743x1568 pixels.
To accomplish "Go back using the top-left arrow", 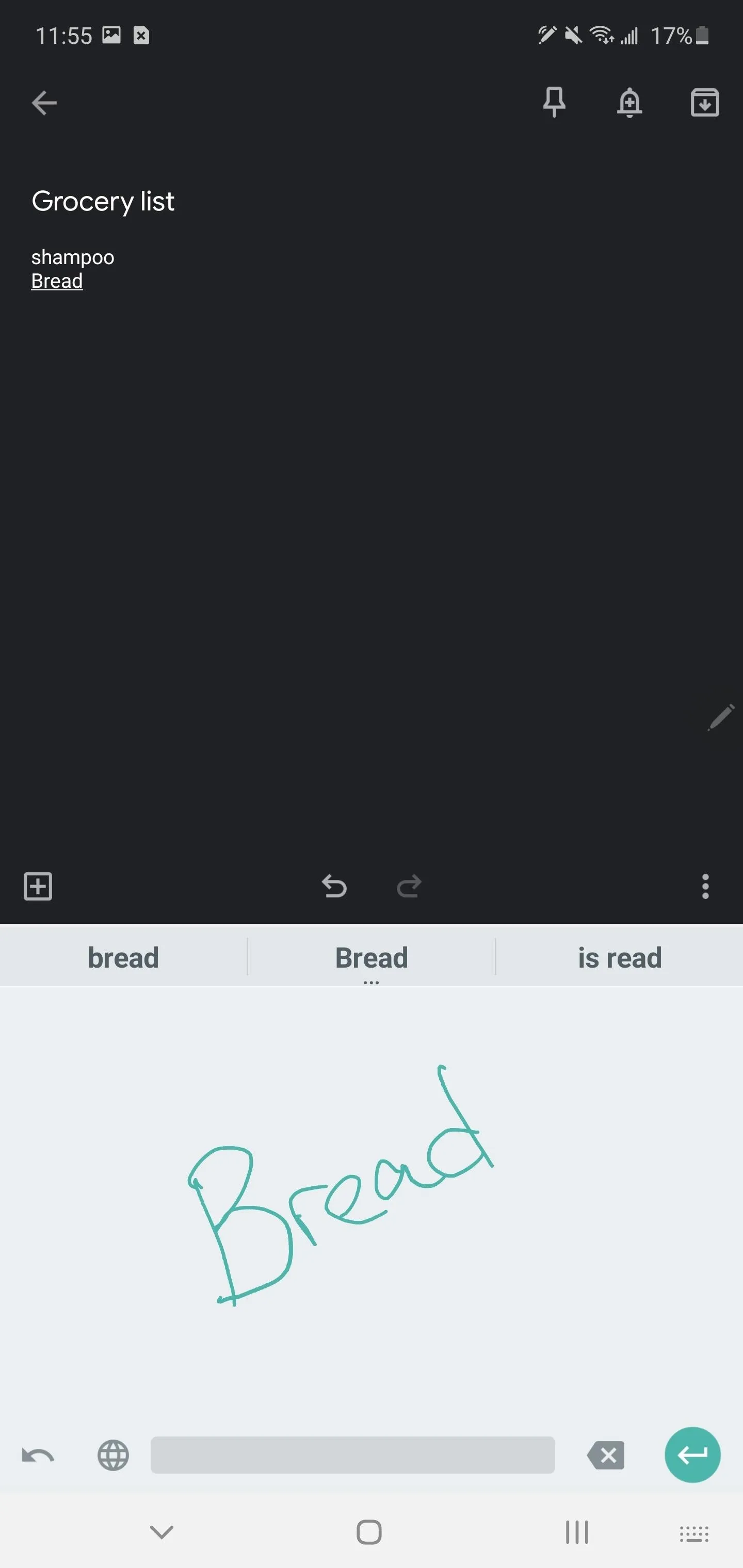I will tap(44, 102).
